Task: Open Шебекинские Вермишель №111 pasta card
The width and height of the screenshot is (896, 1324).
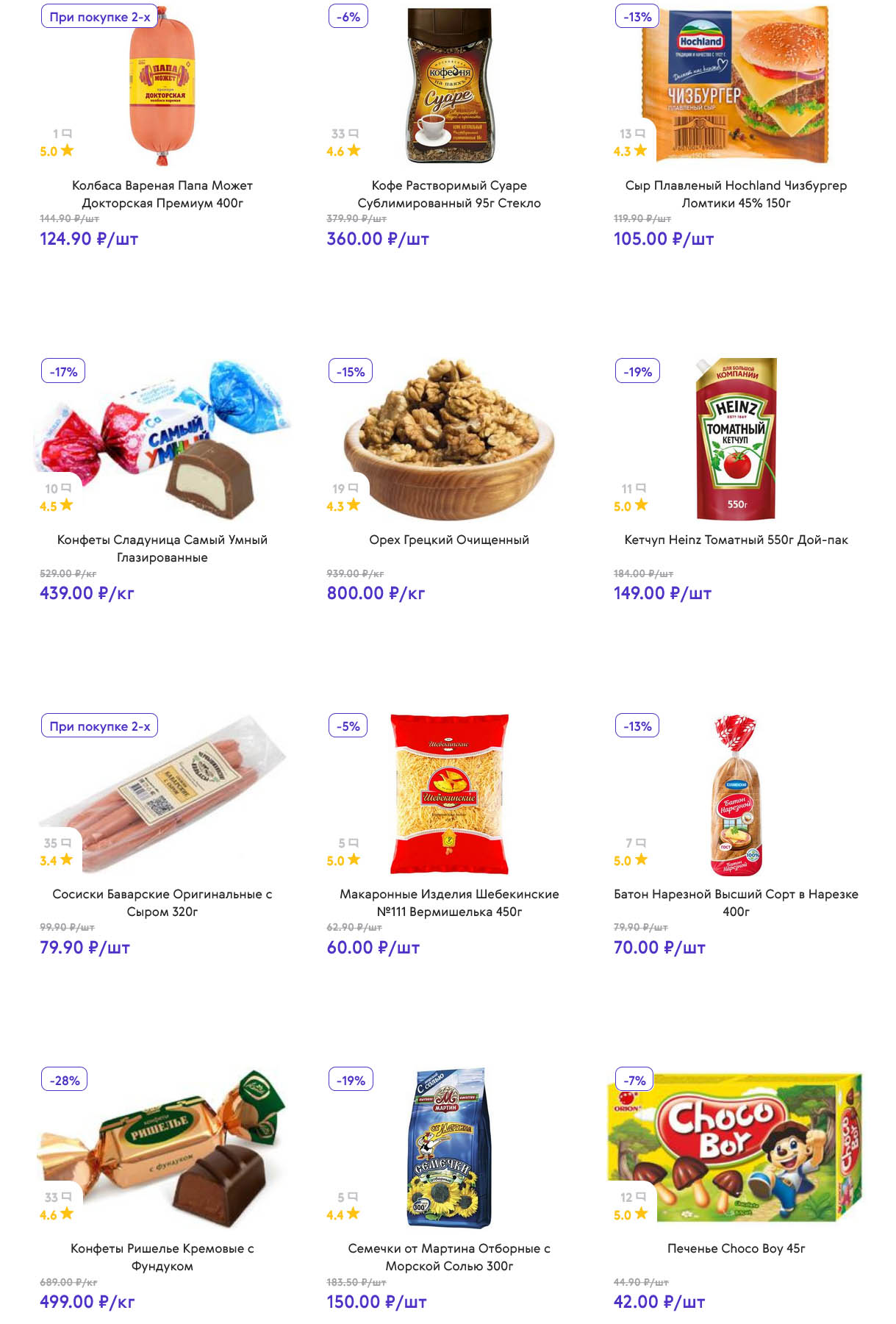Action: pos(449,903)
